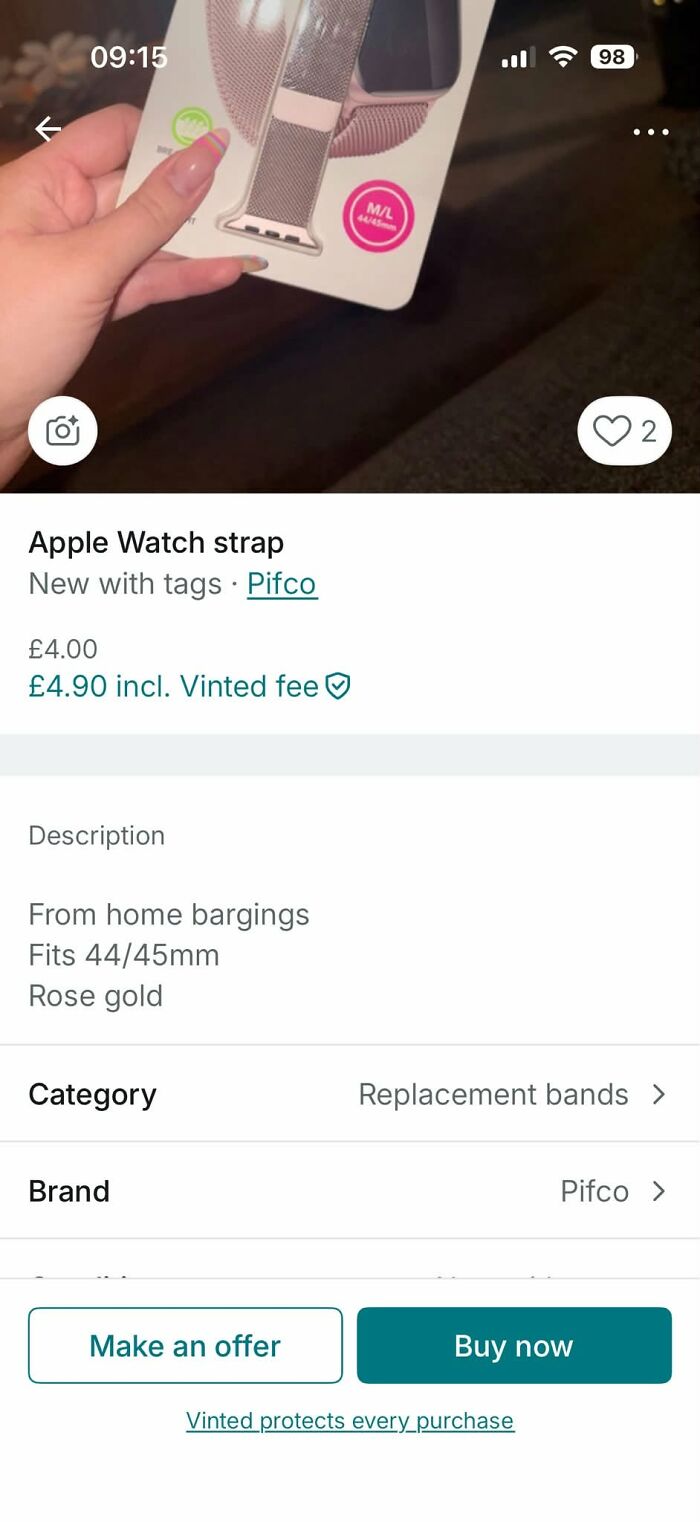Make an offer on the strap
The width and height of the screenshot is (700, 1522).
tap(185, 1346)
